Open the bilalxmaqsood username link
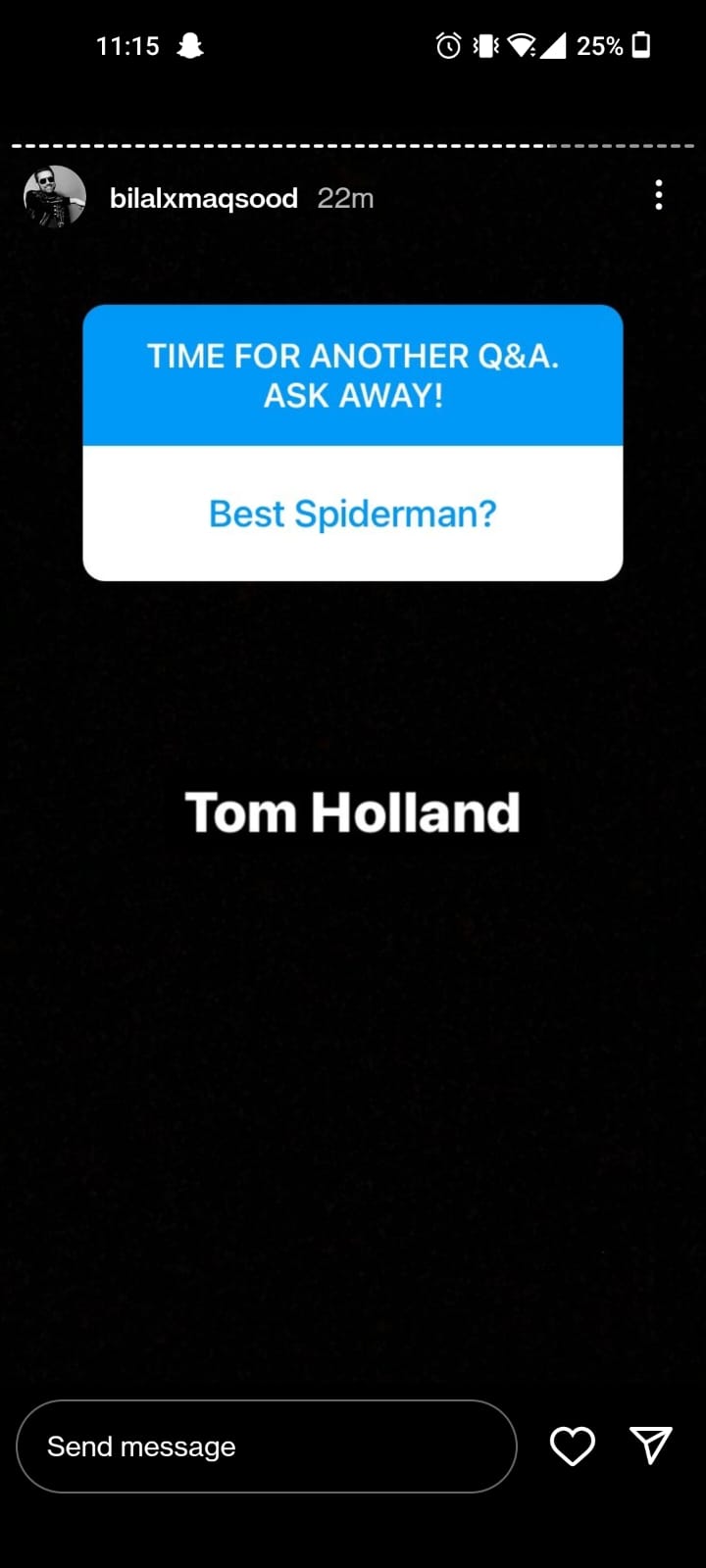 [204, 198]
